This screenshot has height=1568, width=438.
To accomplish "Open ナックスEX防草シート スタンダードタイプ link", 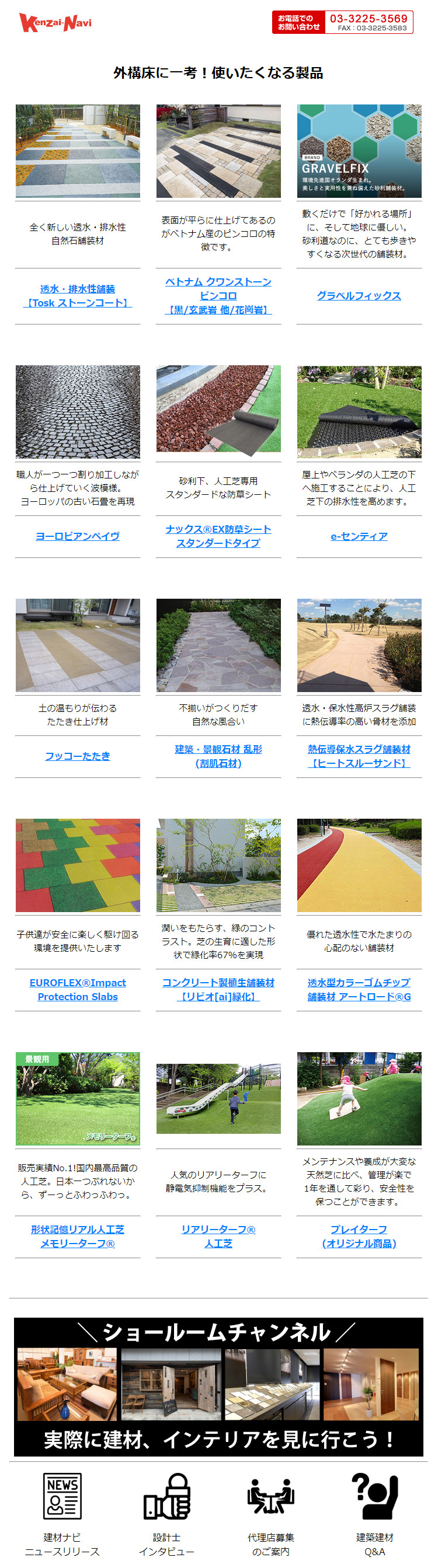I will coord(218,536).
